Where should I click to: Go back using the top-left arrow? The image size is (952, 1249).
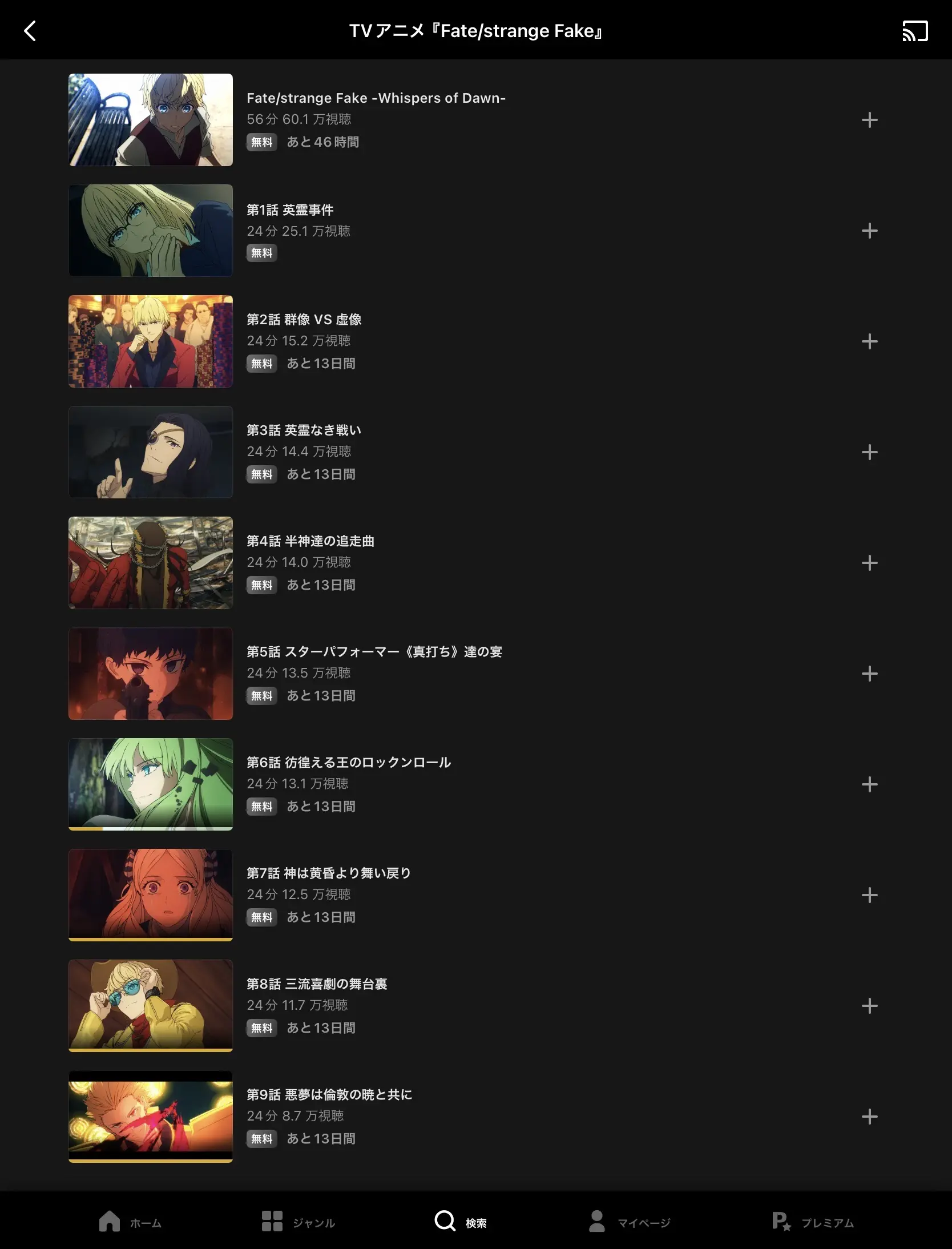[x=30, y=31]
